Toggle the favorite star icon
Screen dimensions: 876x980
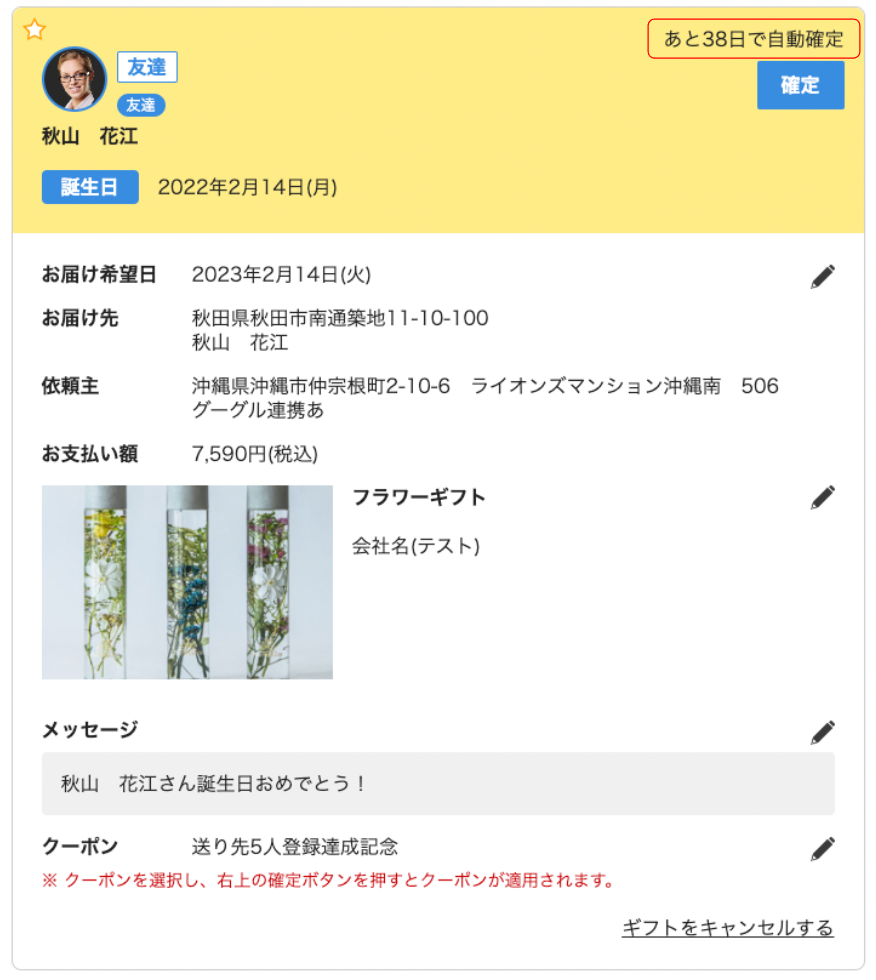35,30
